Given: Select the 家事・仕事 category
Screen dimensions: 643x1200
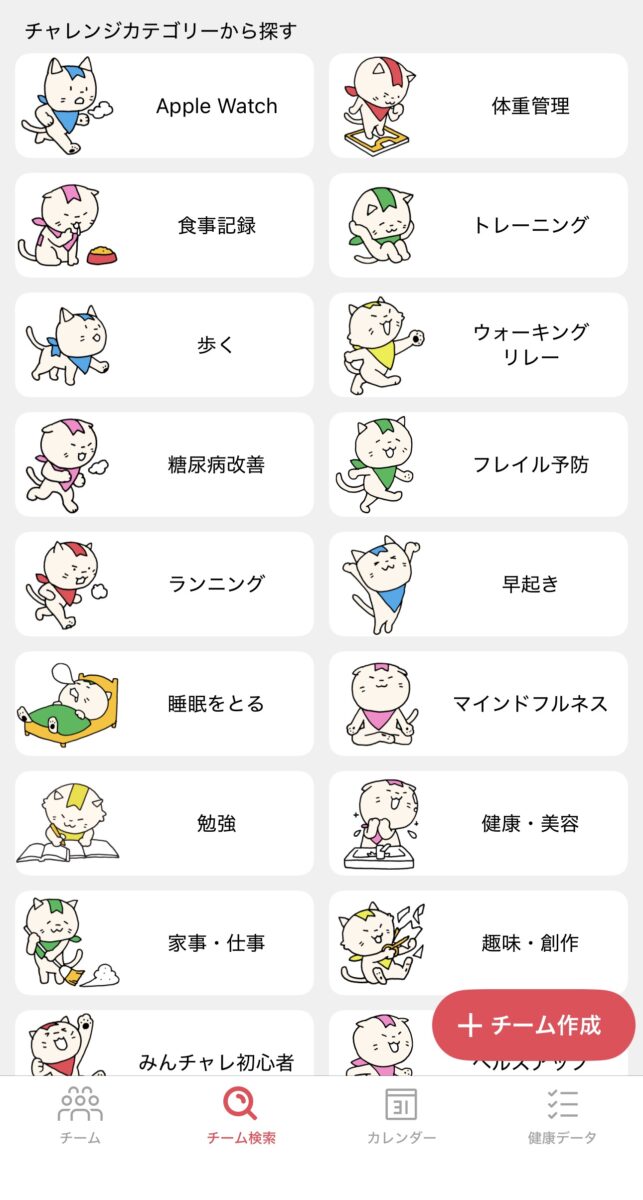Looking at the screenshot, I should point(164,943).
